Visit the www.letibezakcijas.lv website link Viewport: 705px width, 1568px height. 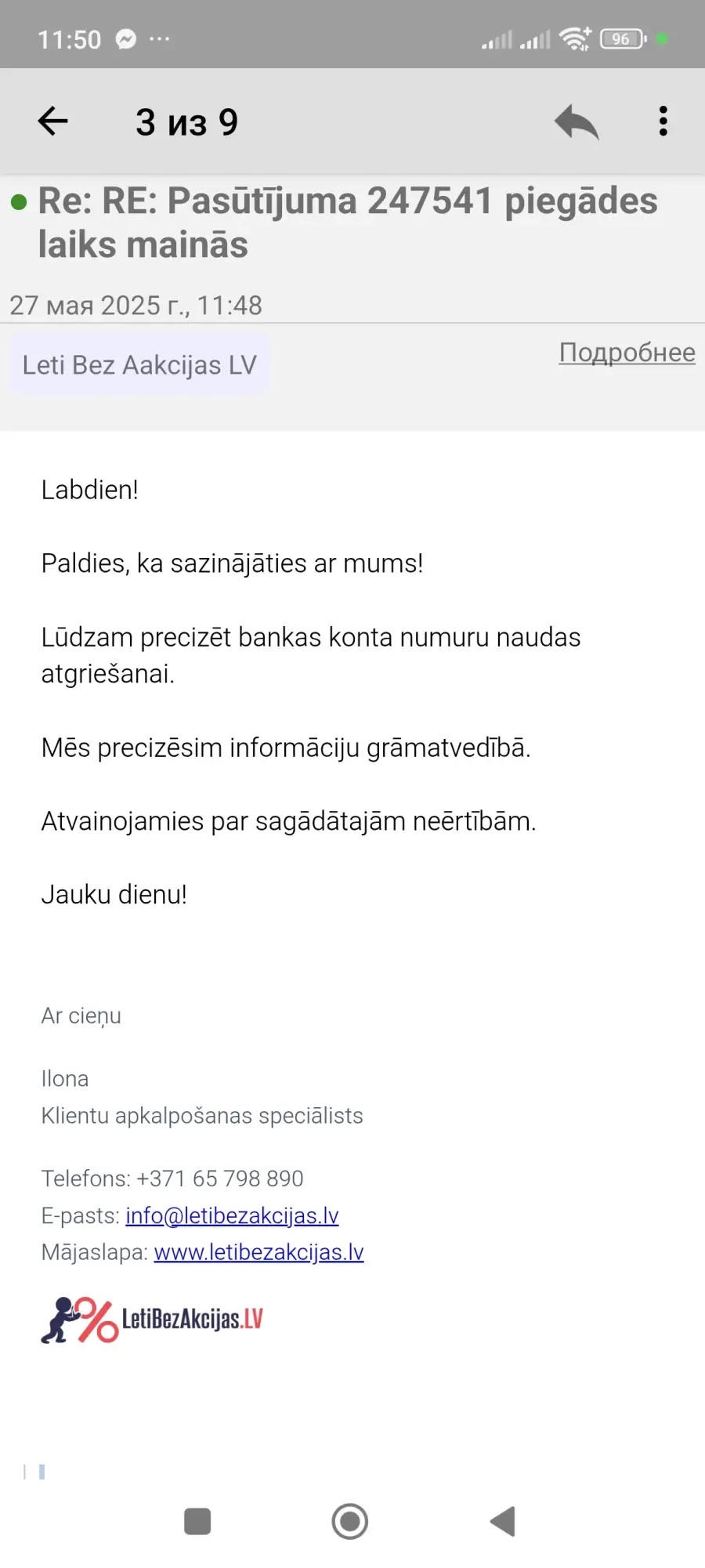coord(259,1252)
